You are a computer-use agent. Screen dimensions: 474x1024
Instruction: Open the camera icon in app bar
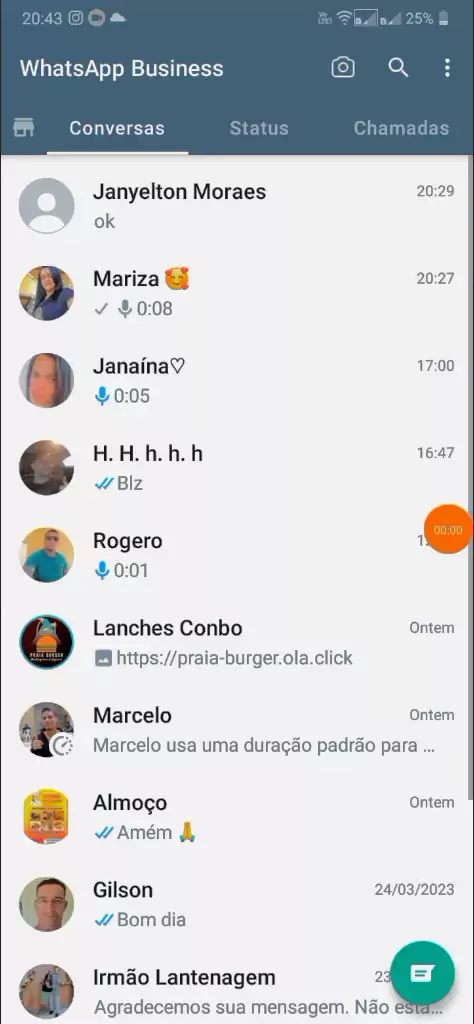pyautogui.click(x=343, y=67)
